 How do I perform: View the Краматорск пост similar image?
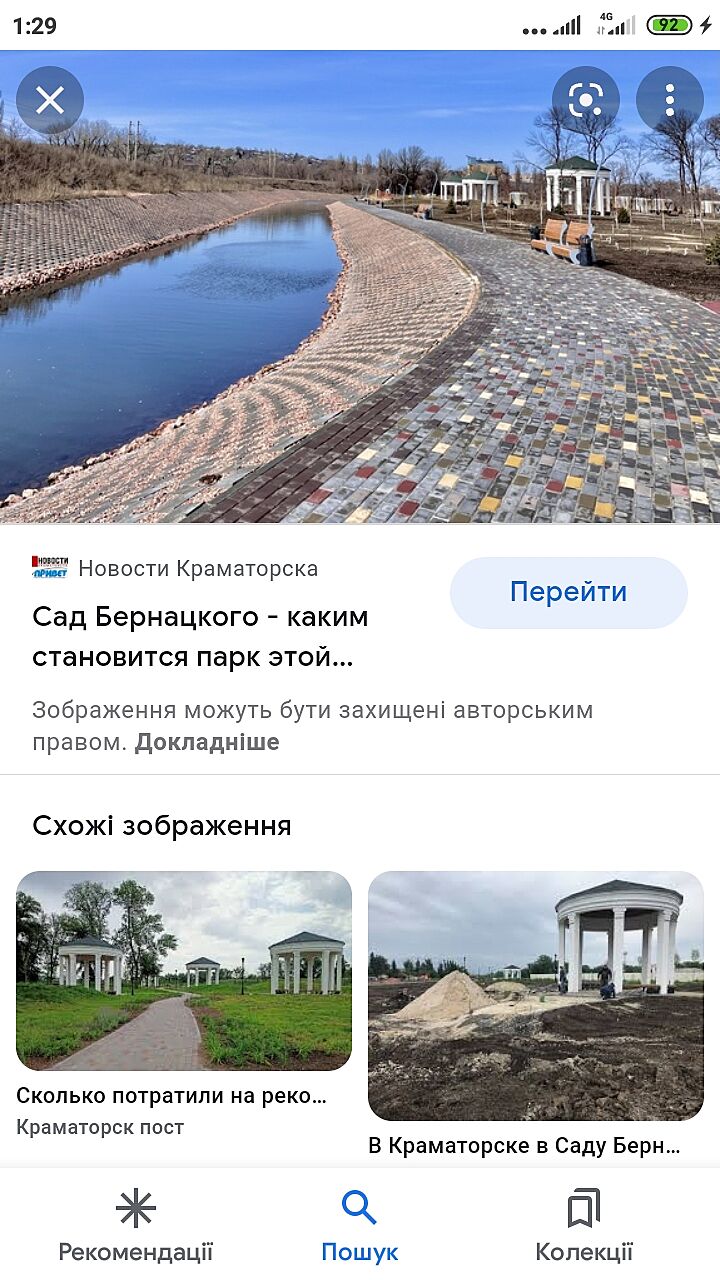click(184, 970)
